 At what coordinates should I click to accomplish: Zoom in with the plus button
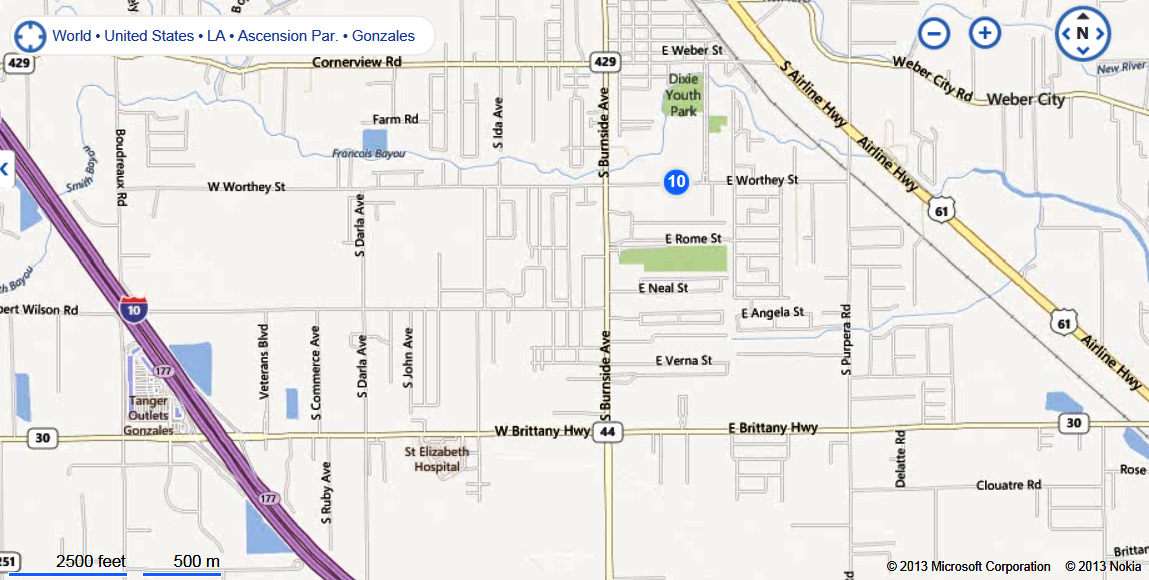(x=985, y=33)
